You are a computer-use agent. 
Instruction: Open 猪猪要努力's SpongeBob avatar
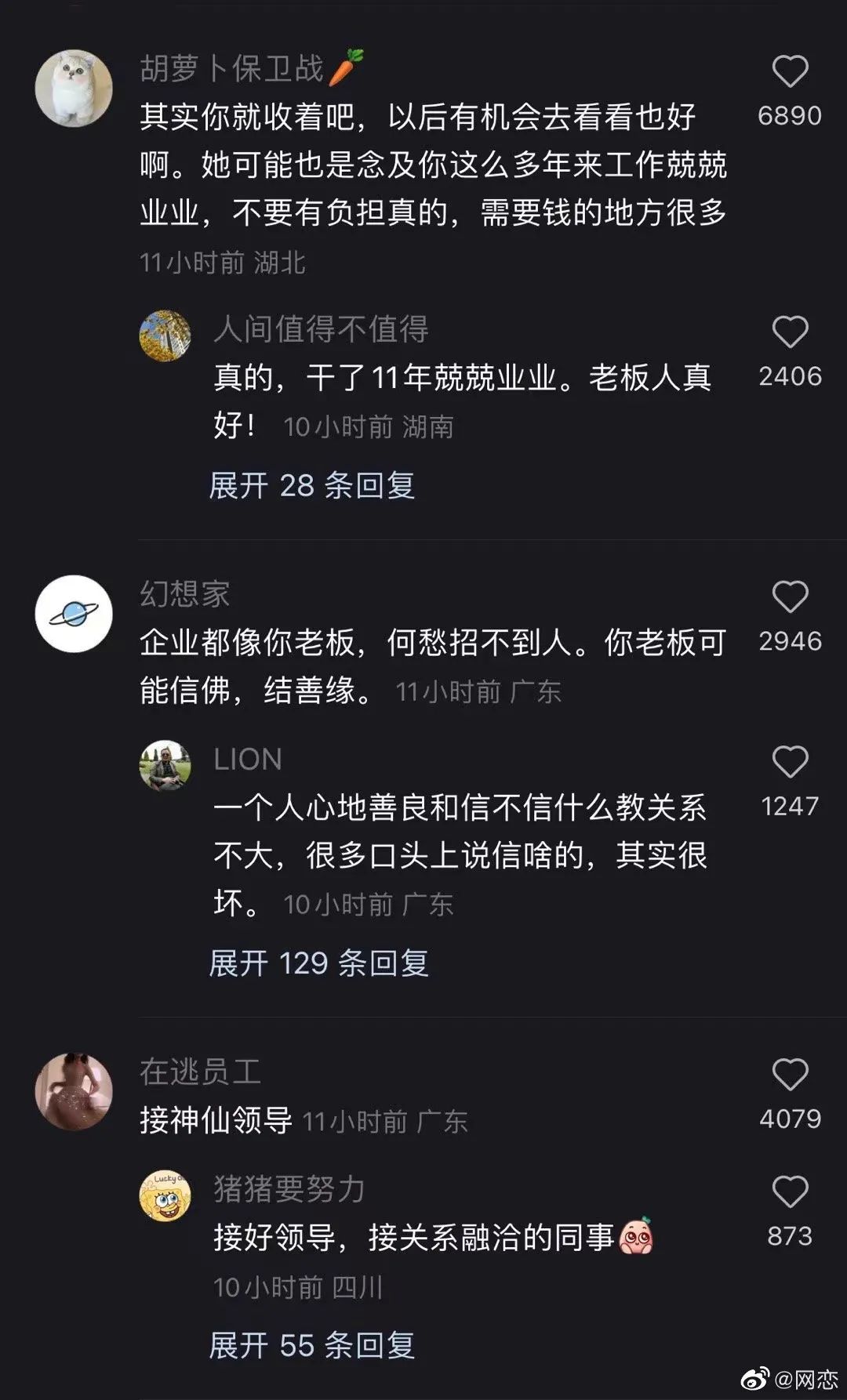coord(165,1195)
